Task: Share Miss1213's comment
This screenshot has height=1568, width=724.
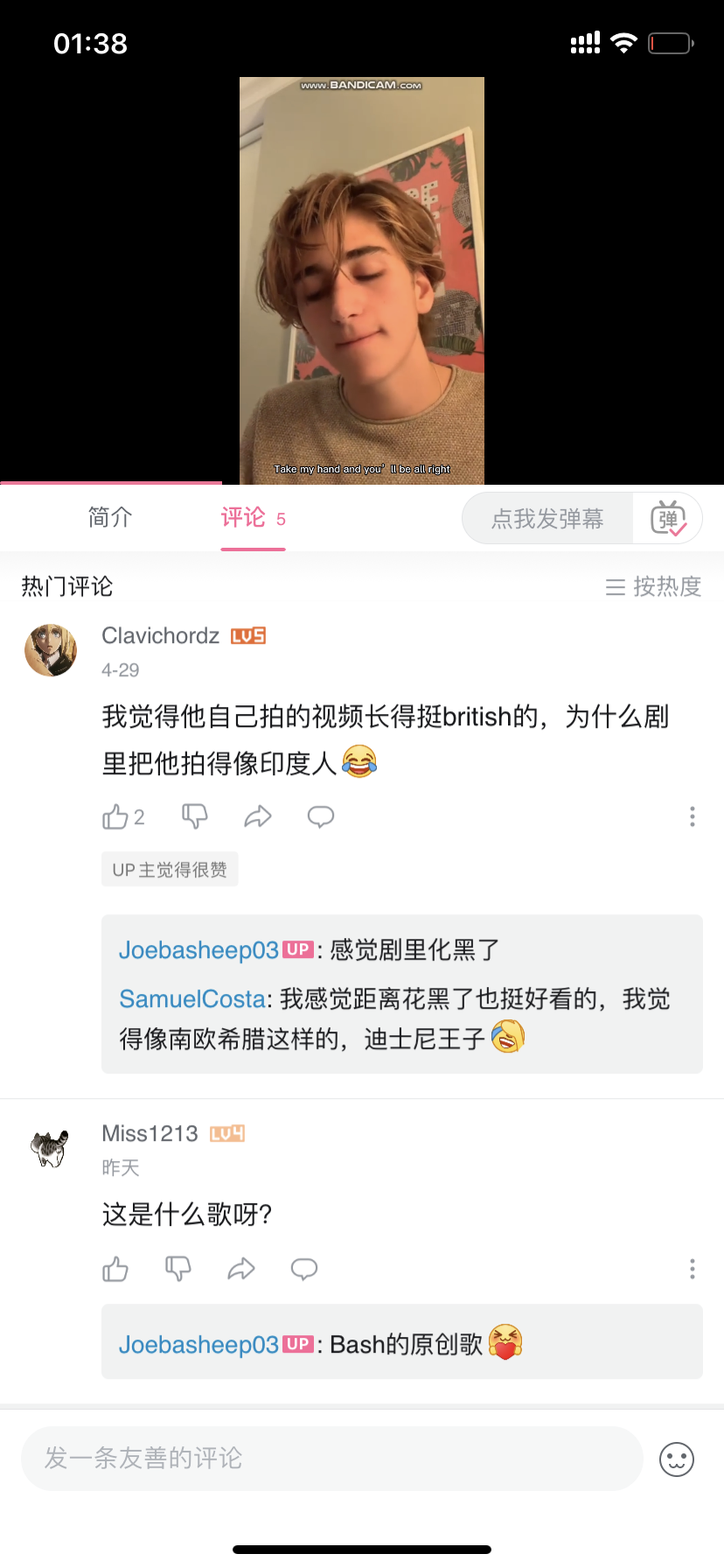Action: 241,1269
